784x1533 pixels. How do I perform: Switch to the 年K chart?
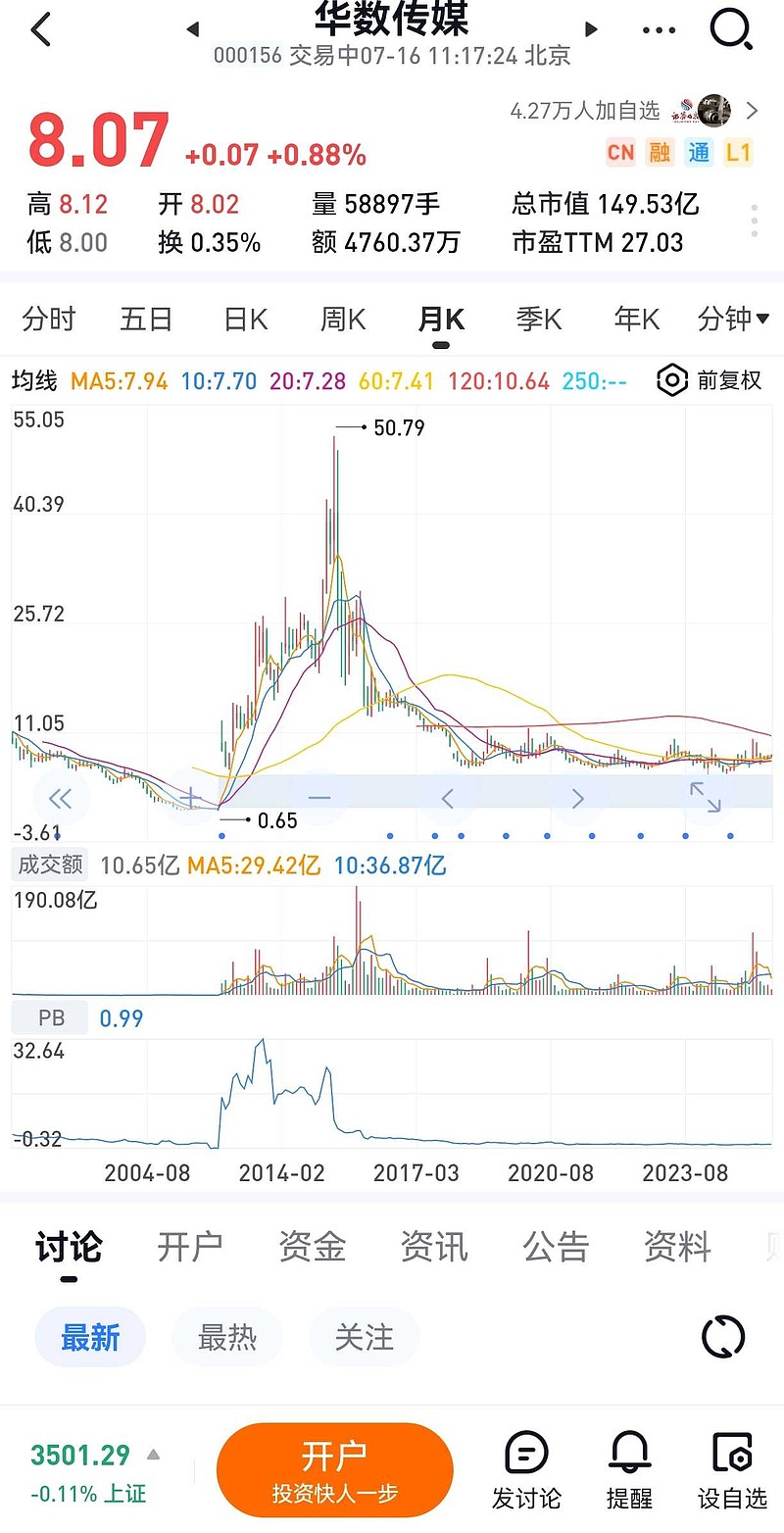pyautogui.click(x=637, y=319)
